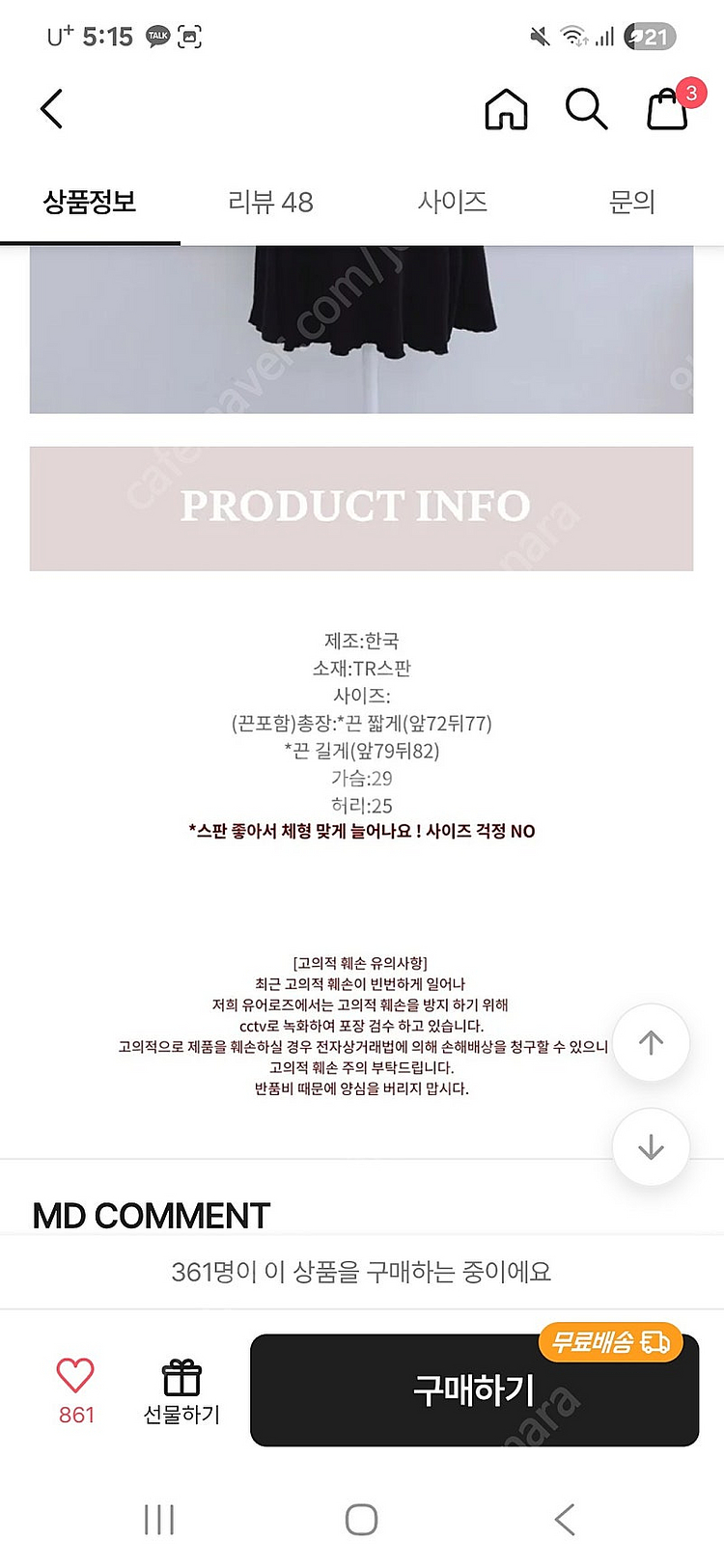This screenshot has width=724, height=1568.
Task: Go back using the top-left arrow
Action: (x=52, y=109)
